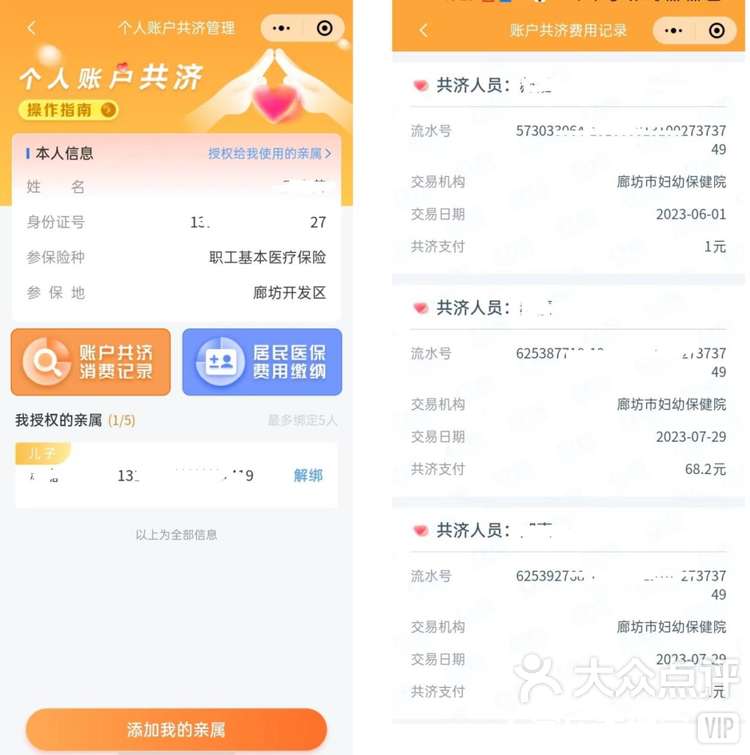750x755 pixels.
Task: Click the heart icon beside second 共济人员
Action: (419, 308)
